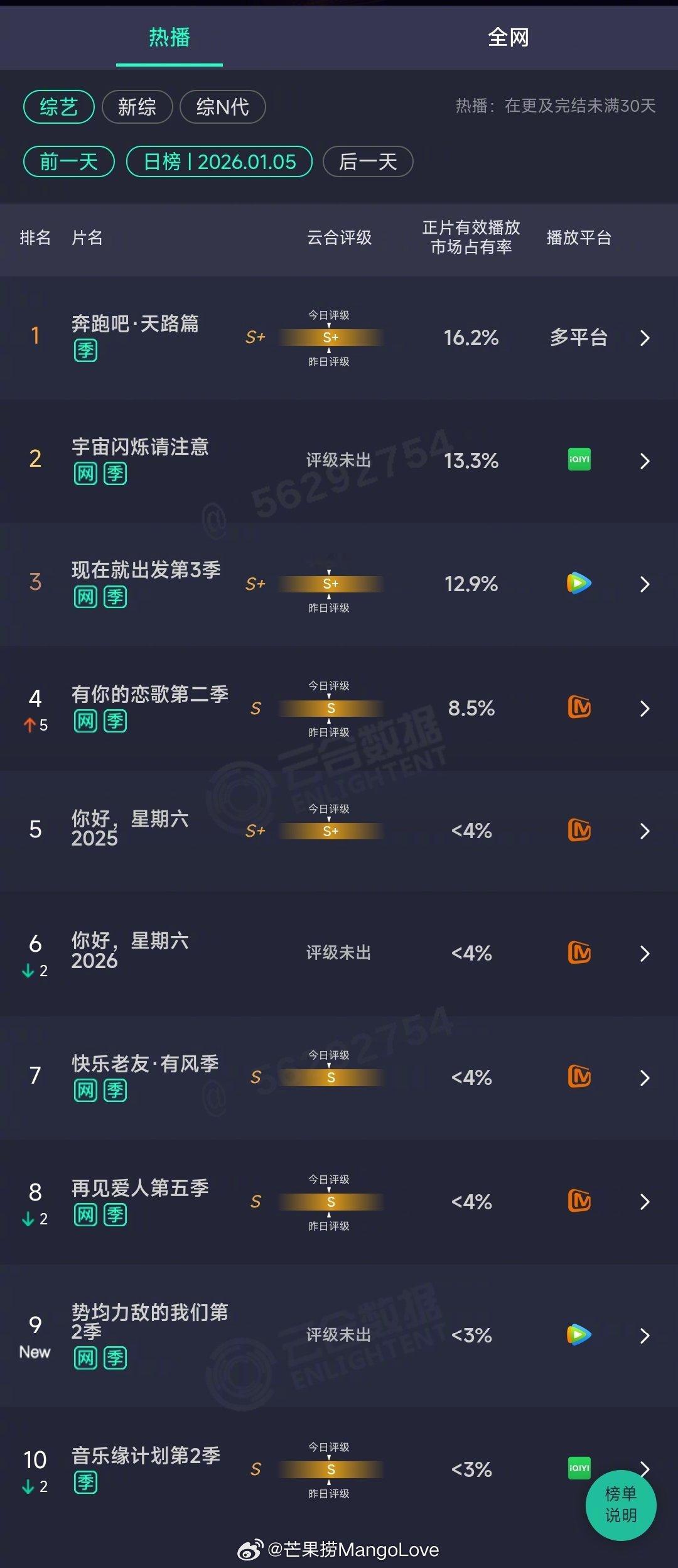Expand details arrow for 奔跑吧·天路篇
The height and width of the screenshot is (1568, 678).
pyautogui.click(x=645, y=338)
